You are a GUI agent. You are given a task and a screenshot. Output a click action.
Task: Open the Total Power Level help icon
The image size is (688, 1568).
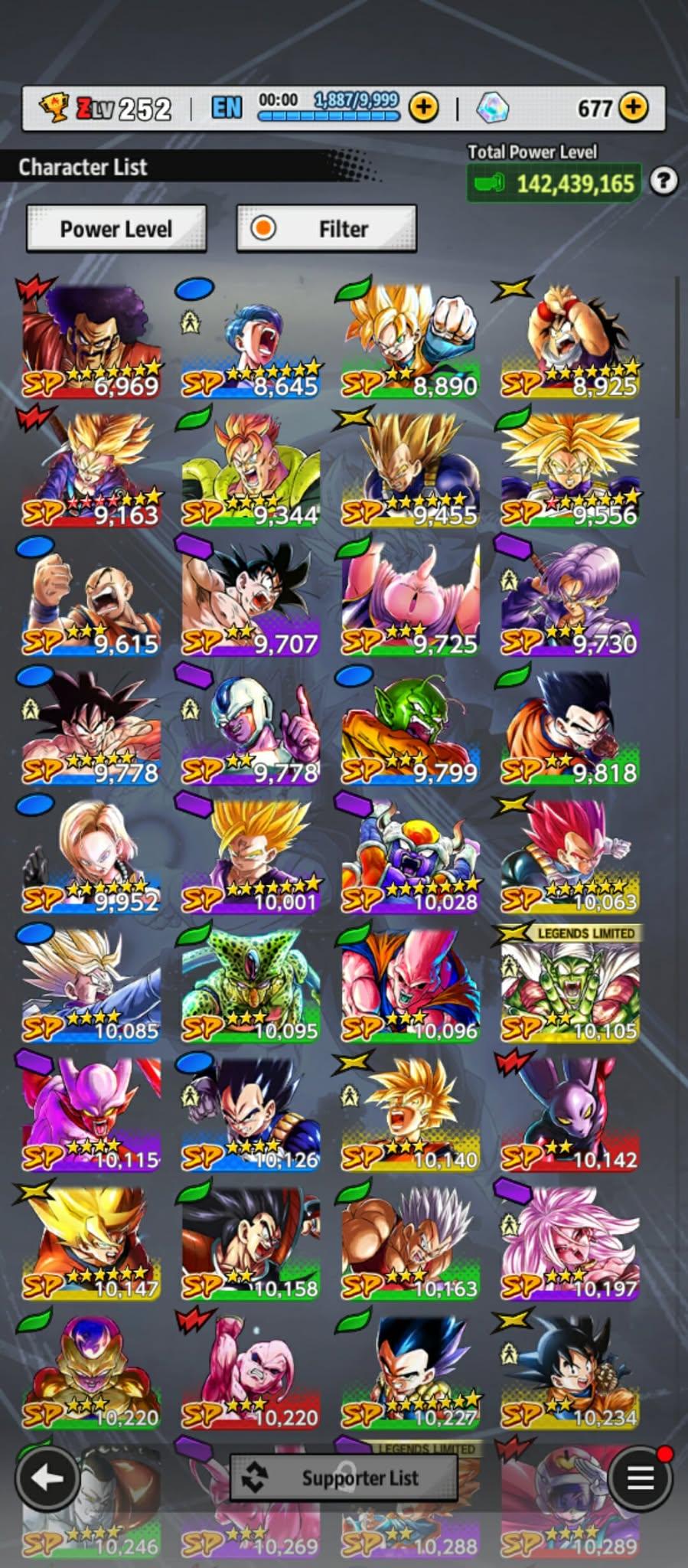click(x=664, y=181)
